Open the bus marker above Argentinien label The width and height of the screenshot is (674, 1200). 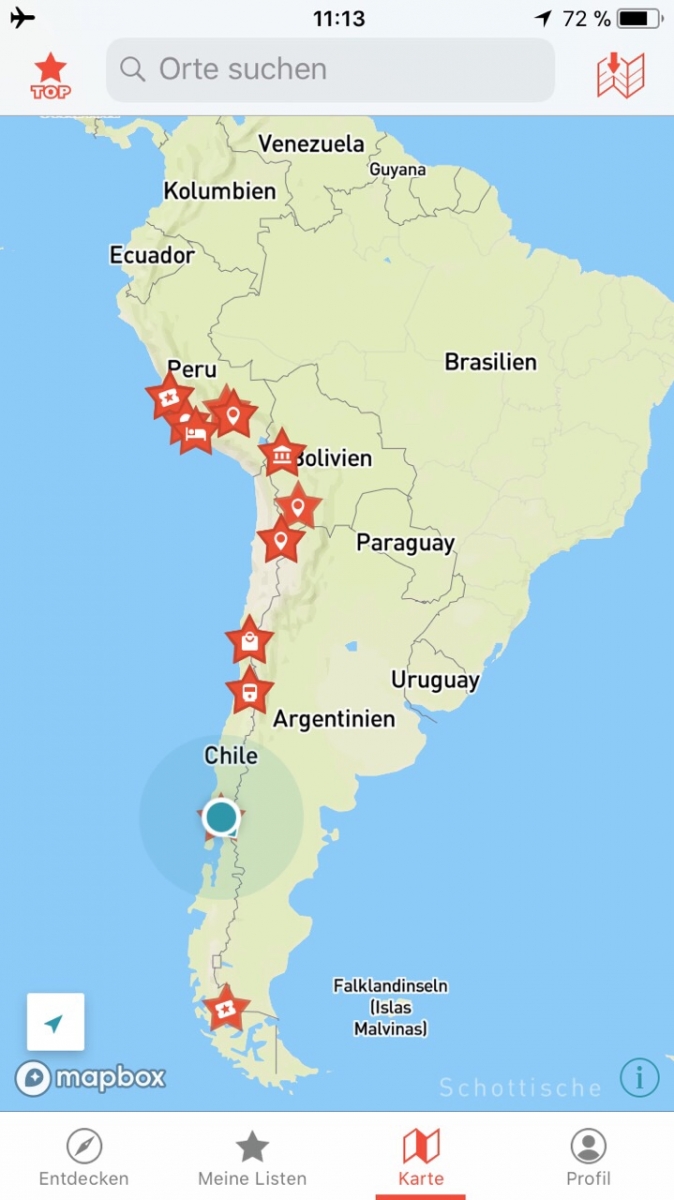click(x=249, y=691)
